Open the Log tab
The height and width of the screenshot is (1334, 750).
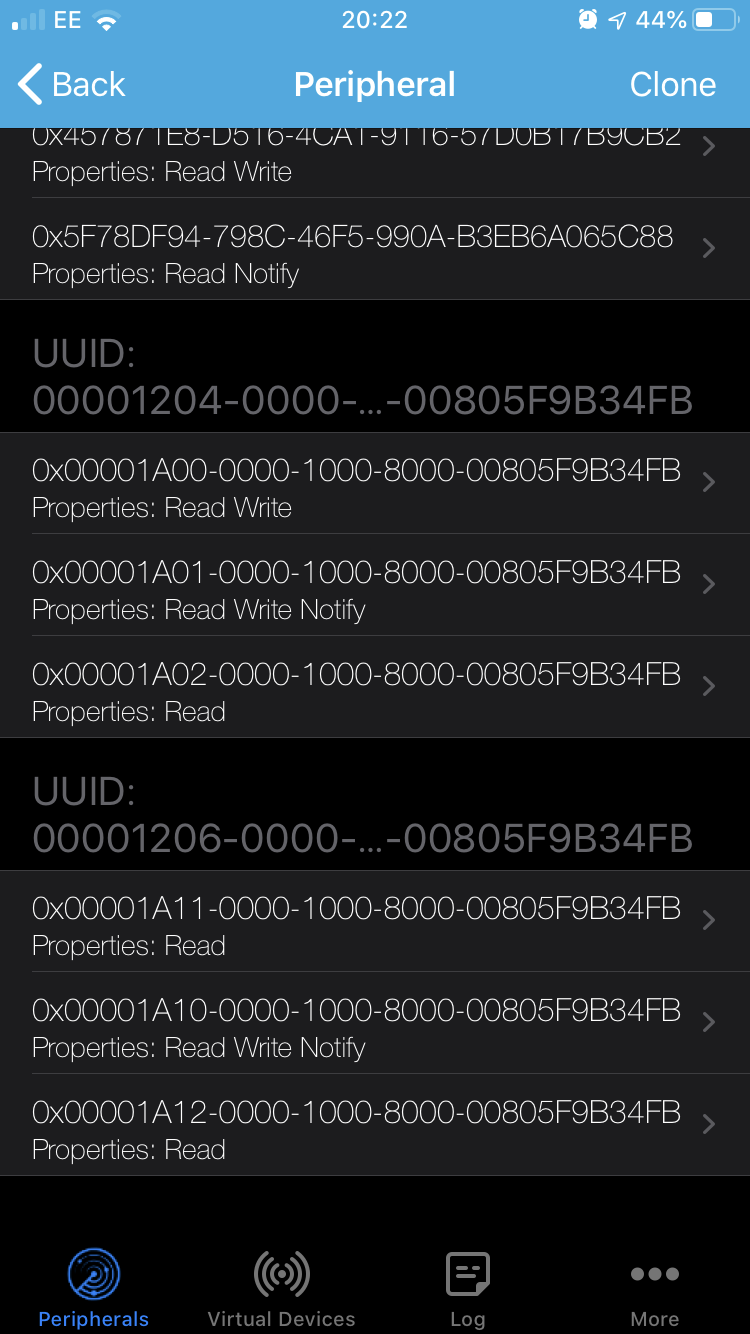click(x=467, y=1288)
